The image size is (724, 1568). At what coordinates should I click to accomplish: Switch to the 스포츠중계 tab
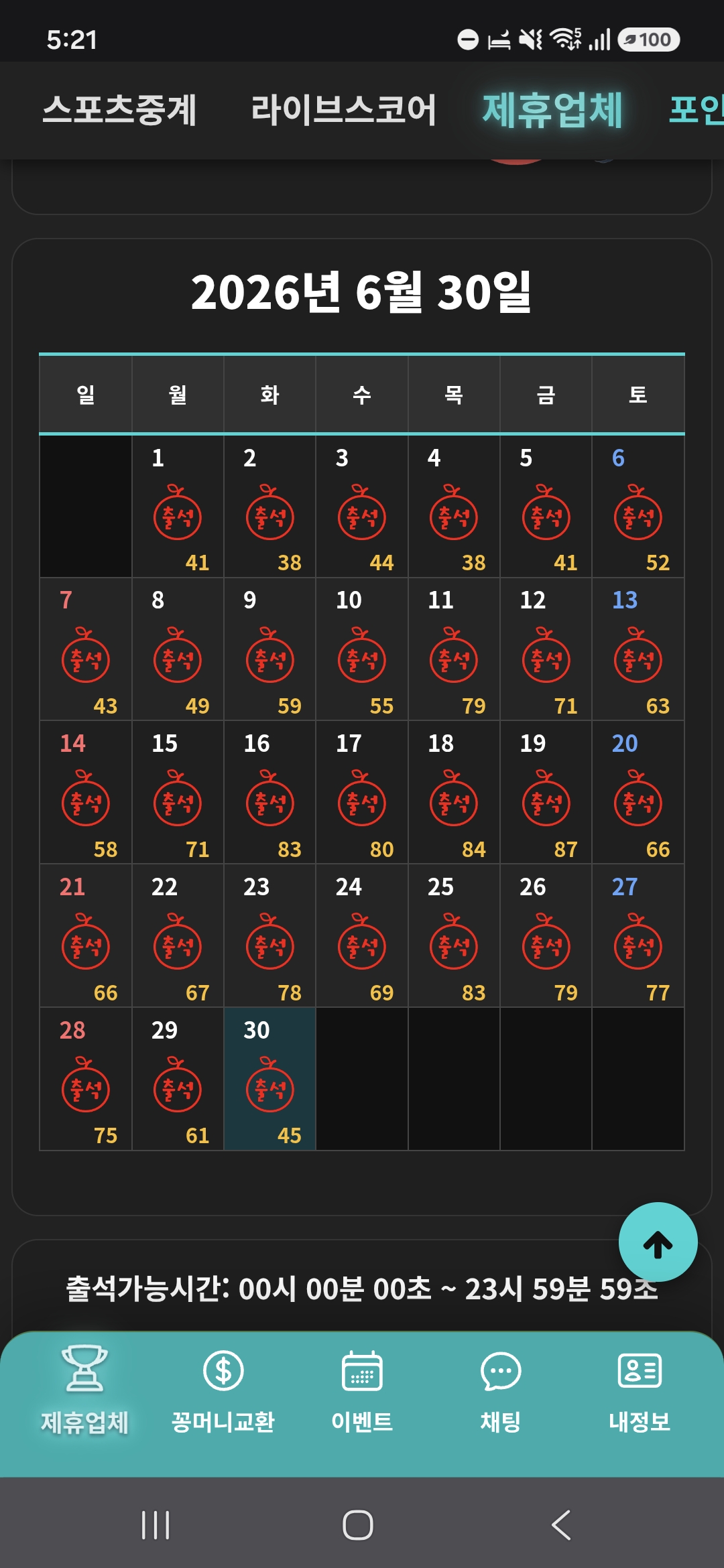[x=119, y=110]
